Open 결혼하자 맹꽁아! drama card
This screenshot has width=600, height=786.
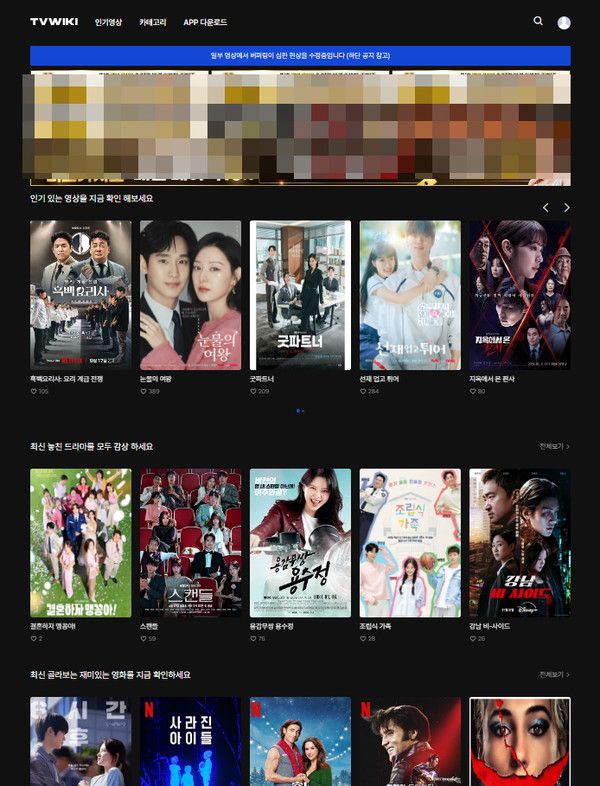80,543
